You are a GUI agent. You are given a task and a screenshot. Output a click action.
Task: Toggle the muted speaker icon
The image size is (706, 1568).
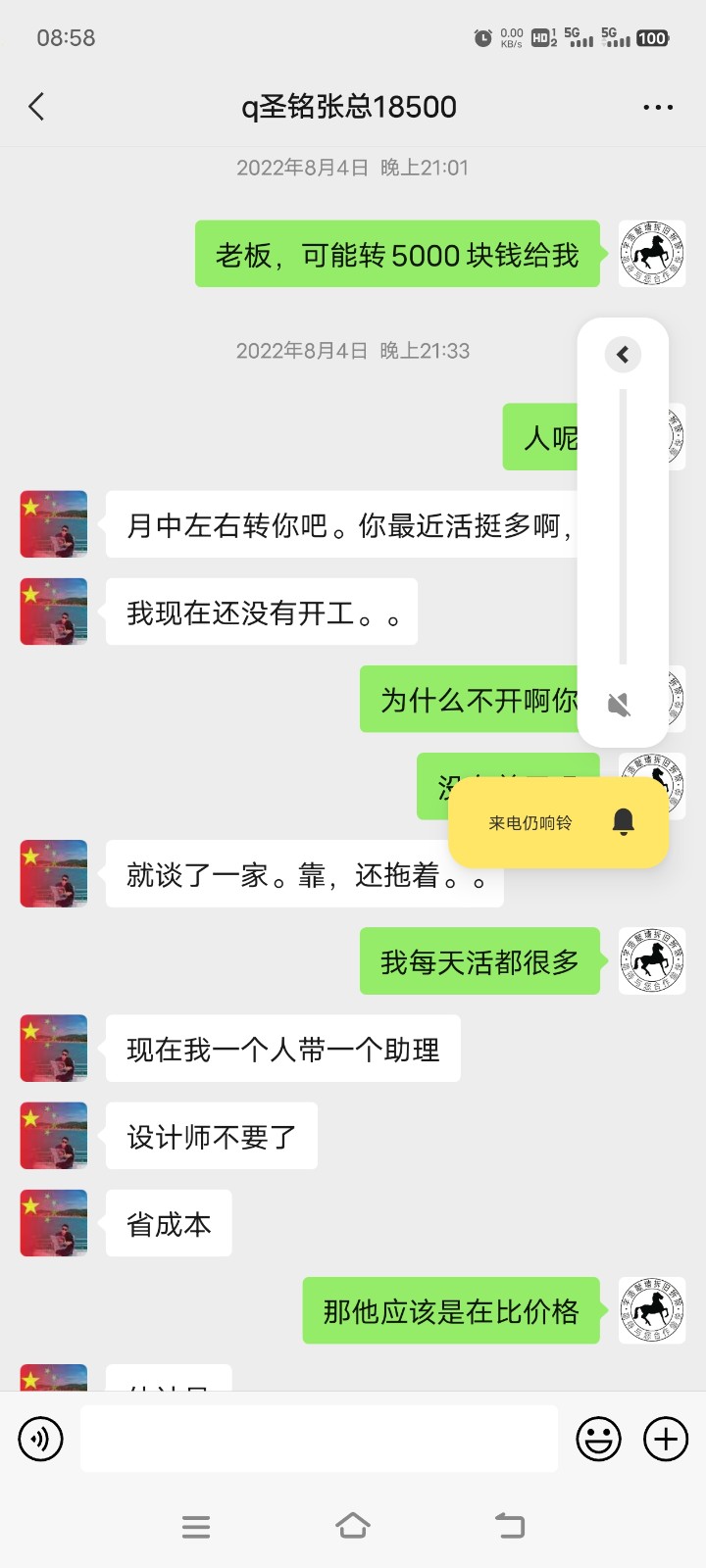tap(620, 704)
